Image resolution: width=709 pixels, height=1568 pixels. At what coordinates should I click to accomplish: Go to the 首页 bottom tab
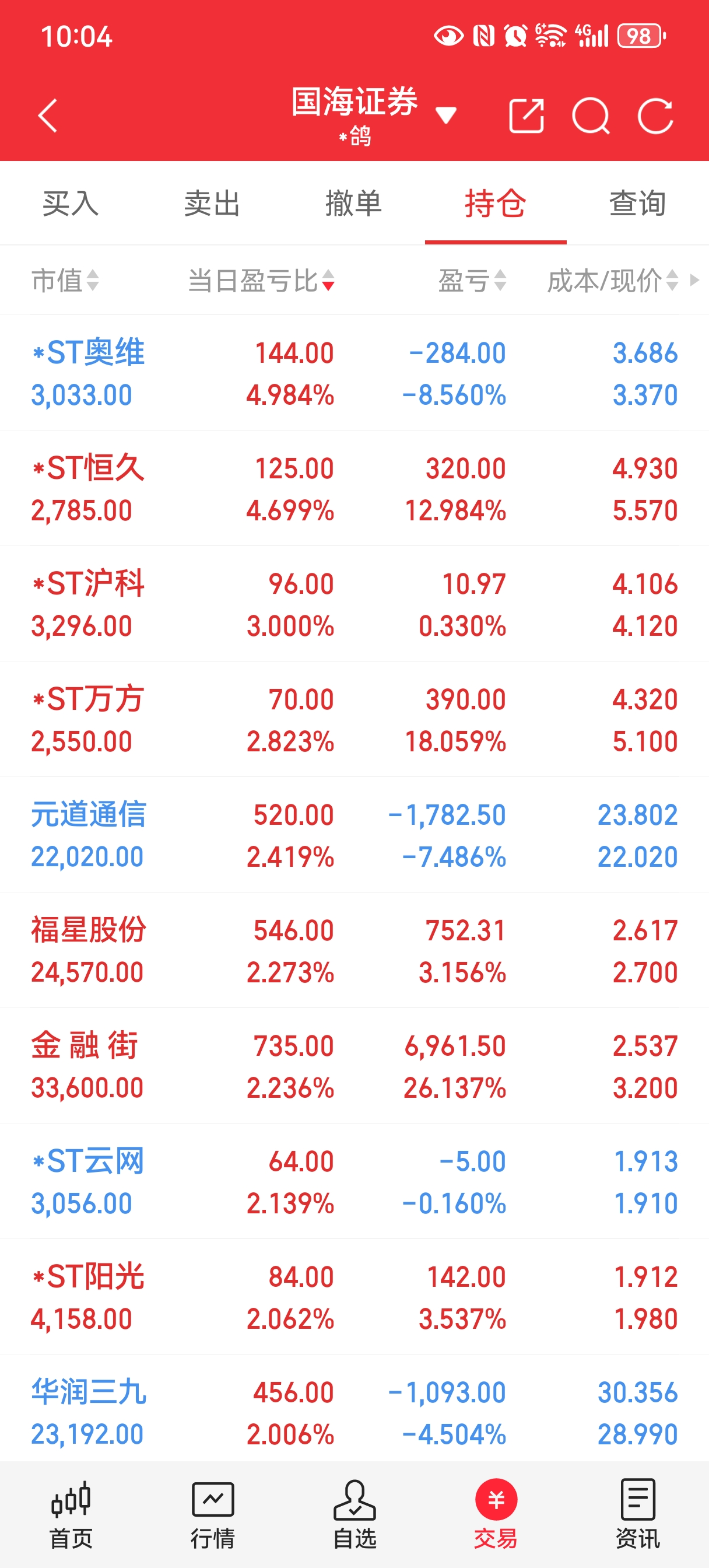pos(71,1514)
